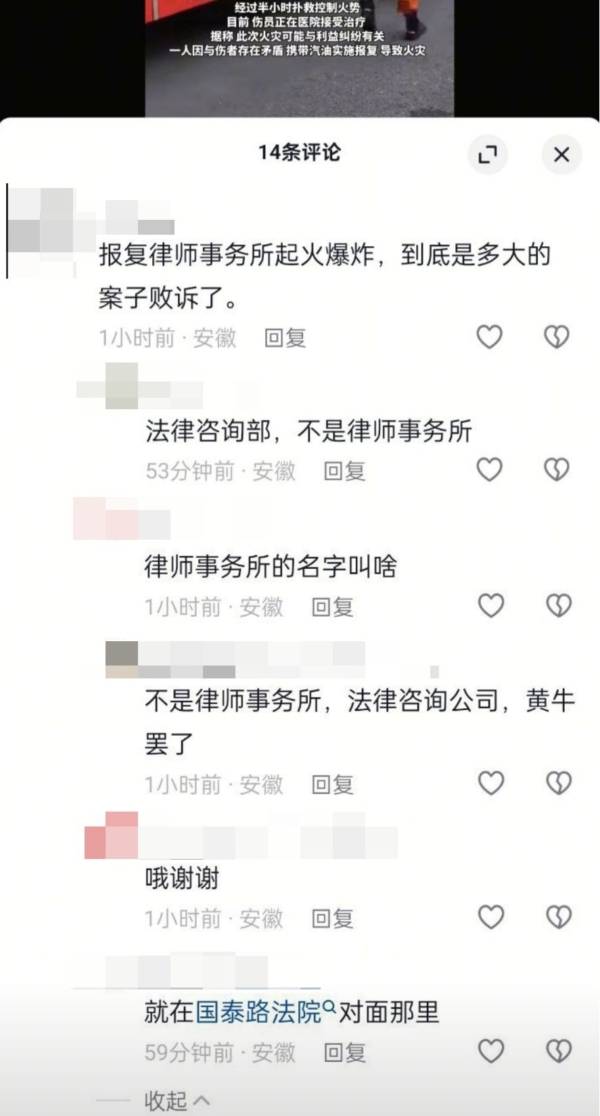Image resolution: width=600 pixels, height=1116 pixels.
Task: Close the comments panel
Action: point(561,154)
